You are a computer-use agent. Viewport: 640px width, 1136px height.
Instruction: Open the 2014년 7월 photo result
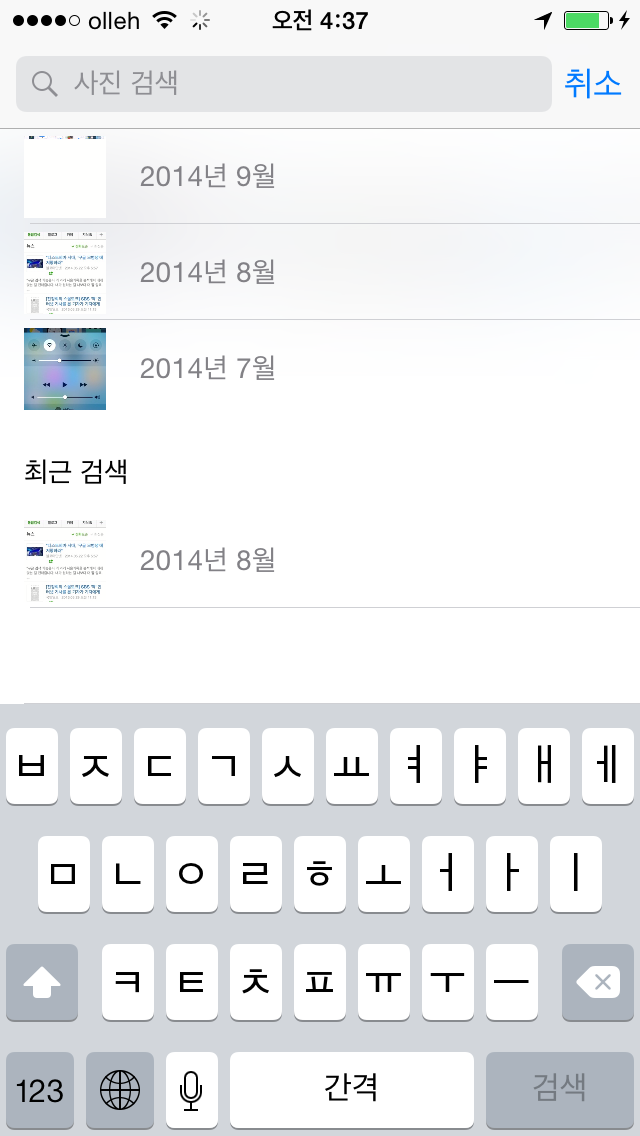[x=320, y=369]
